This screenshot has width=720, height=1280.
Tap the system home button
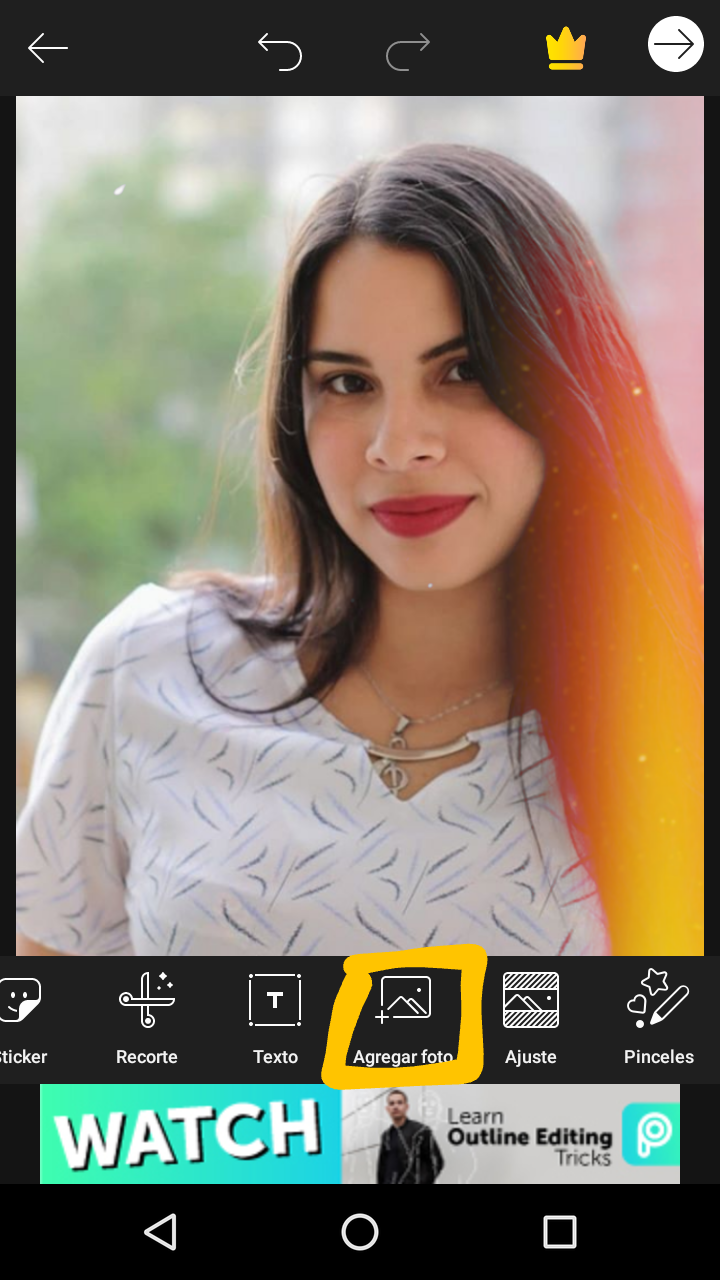(x=360, y=1232)
